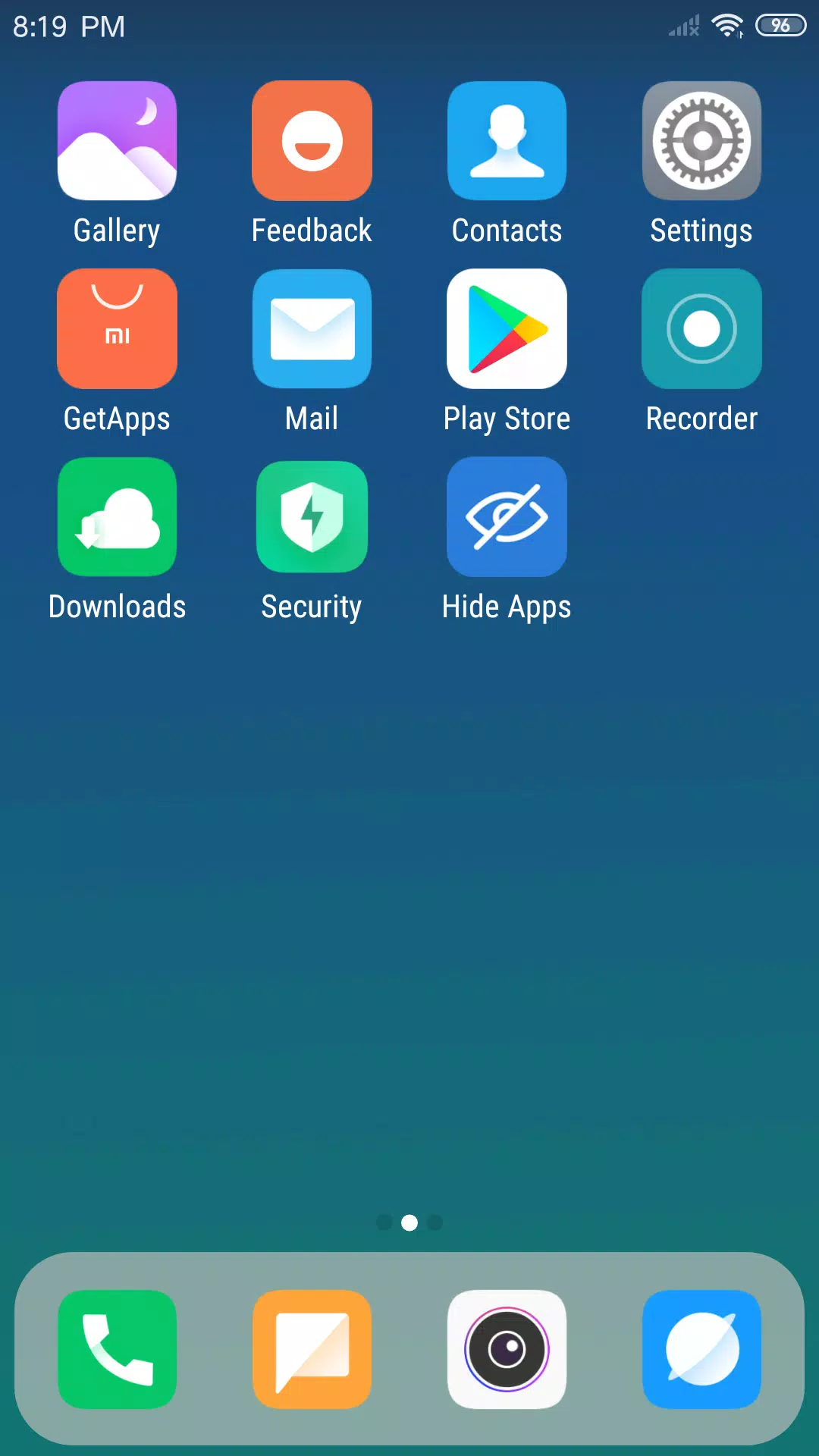Open the orange messaging app in dock

312,1349
